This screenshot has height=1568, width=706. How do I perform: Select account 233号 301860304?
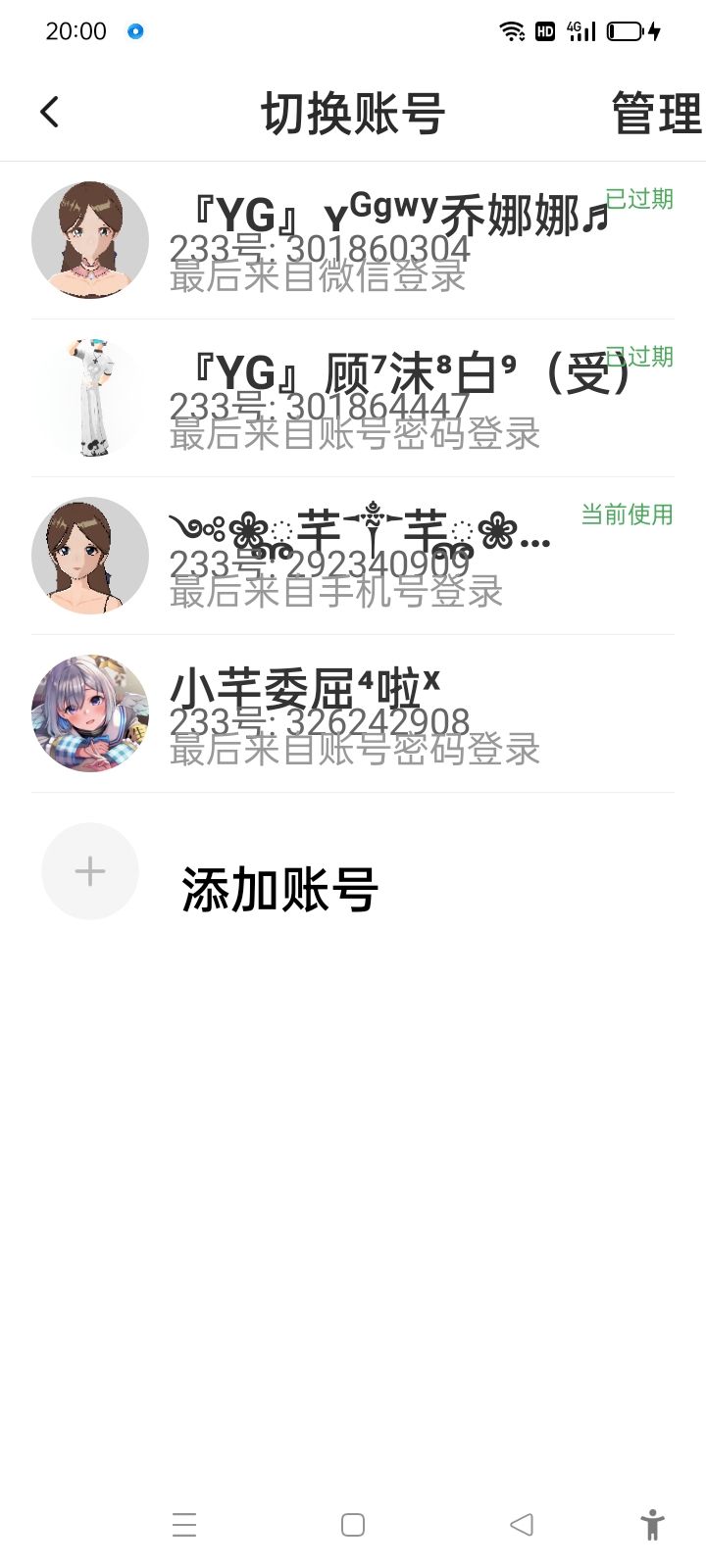click(353, 240)
